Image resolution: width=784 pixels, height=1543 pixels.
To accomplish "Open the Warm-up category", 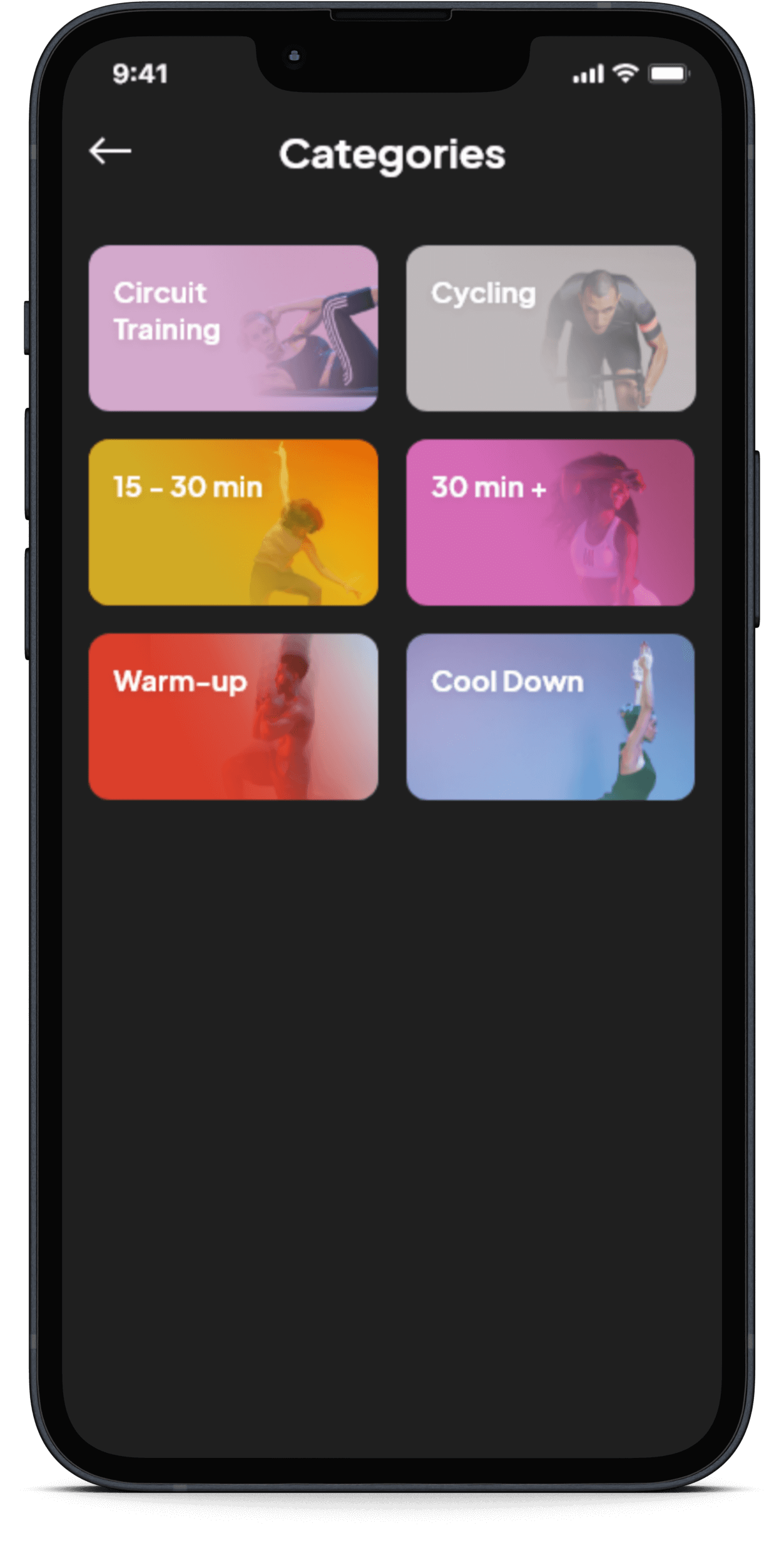I will pyautogui.click(x=233, y=716).
